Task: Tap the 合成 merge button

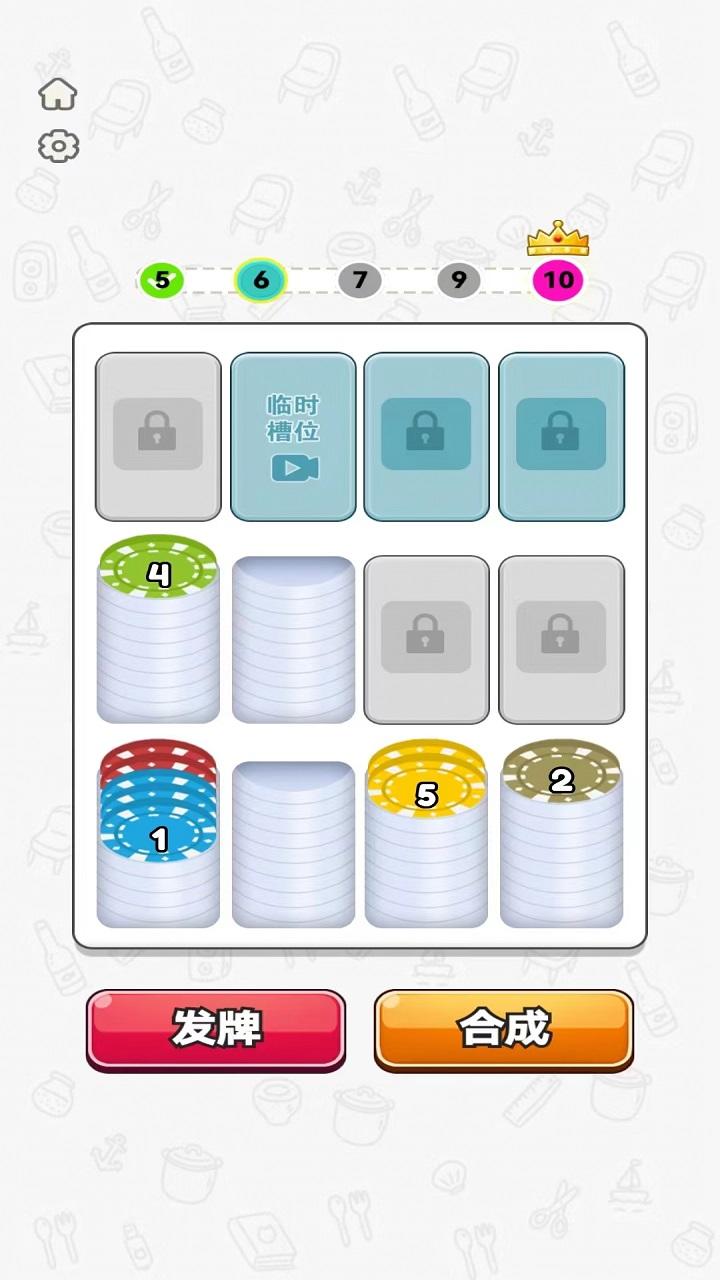Action: (x=504, y=1028)
